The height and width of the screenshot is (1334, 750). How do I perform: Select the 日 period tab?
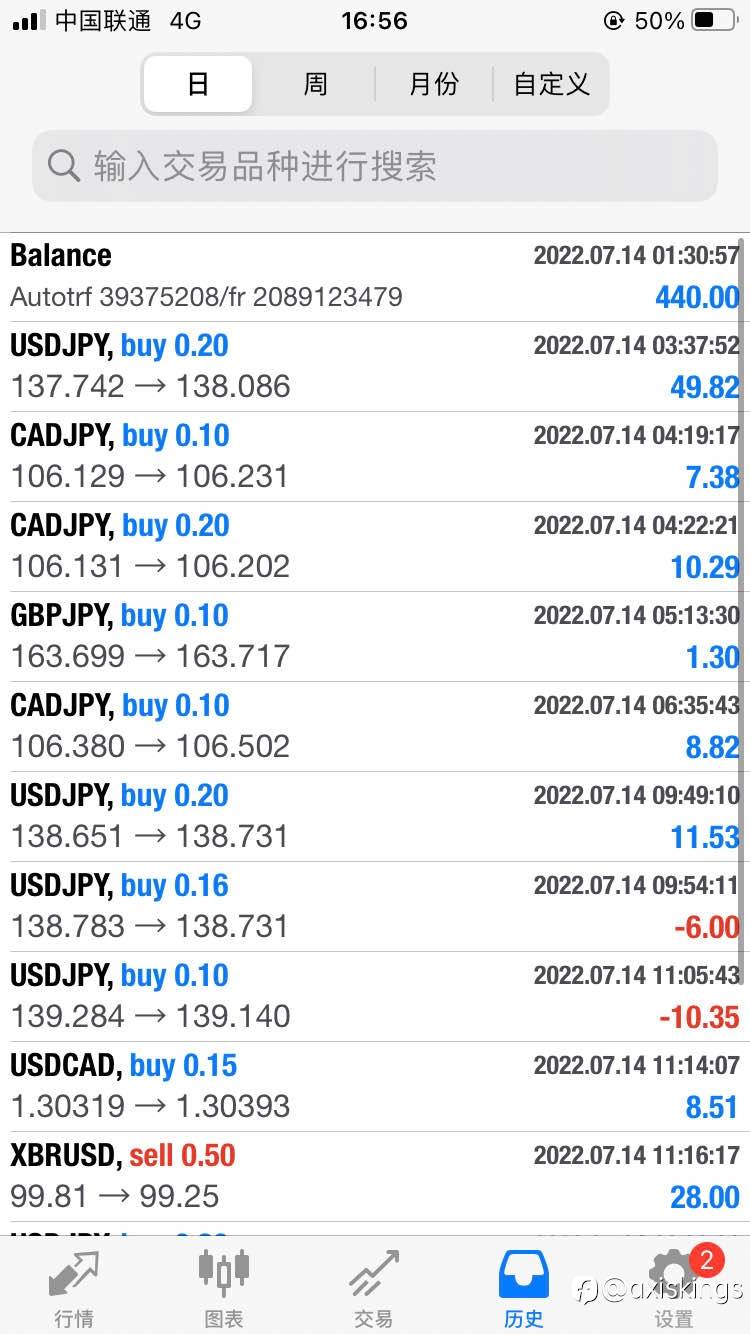198,84
